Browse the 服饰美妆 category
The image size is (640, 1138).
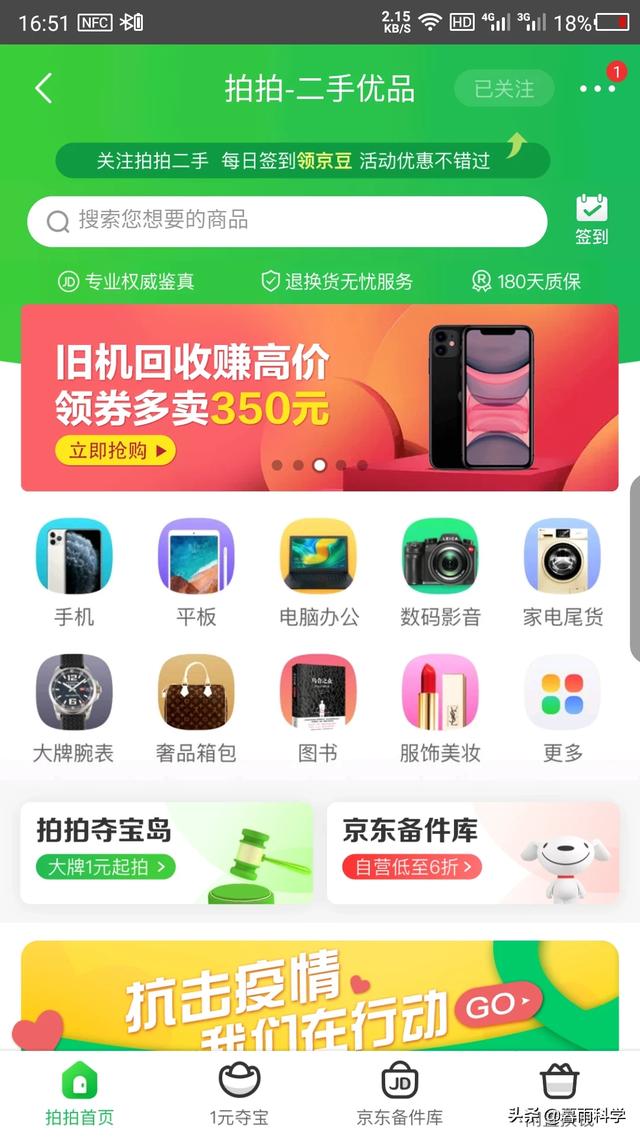440,708
